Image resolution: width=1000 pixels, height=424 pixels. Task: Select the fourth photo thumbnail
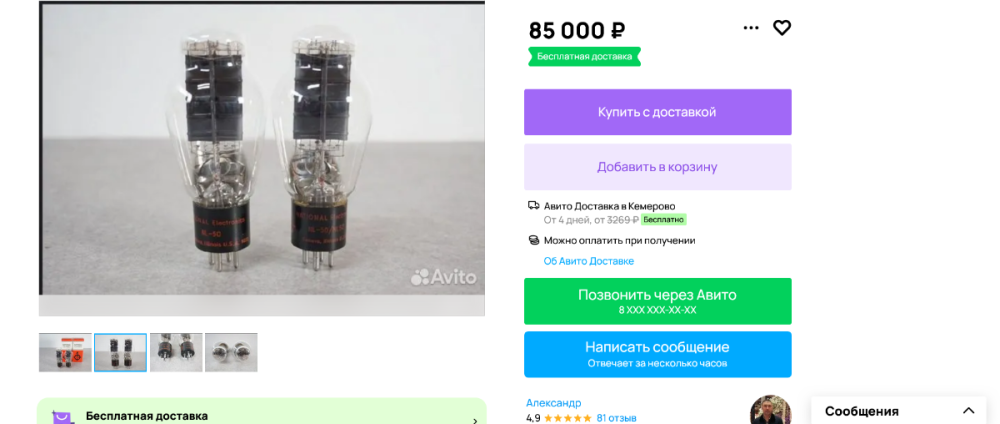point(231,352)
